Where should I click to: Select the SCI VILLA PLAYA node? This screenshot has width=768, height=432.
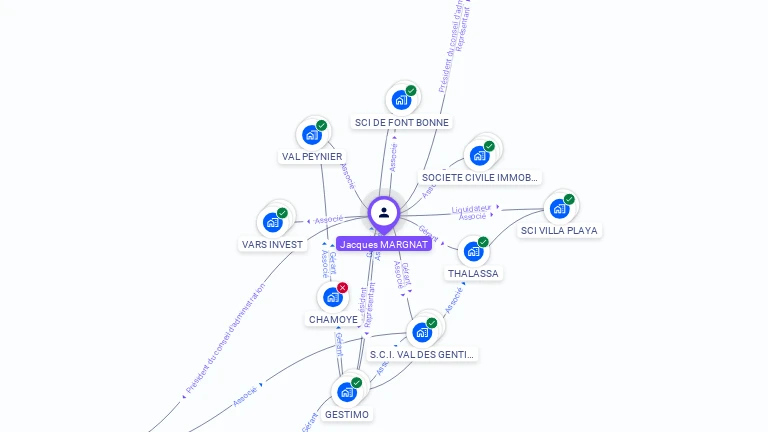pos(559,208)
